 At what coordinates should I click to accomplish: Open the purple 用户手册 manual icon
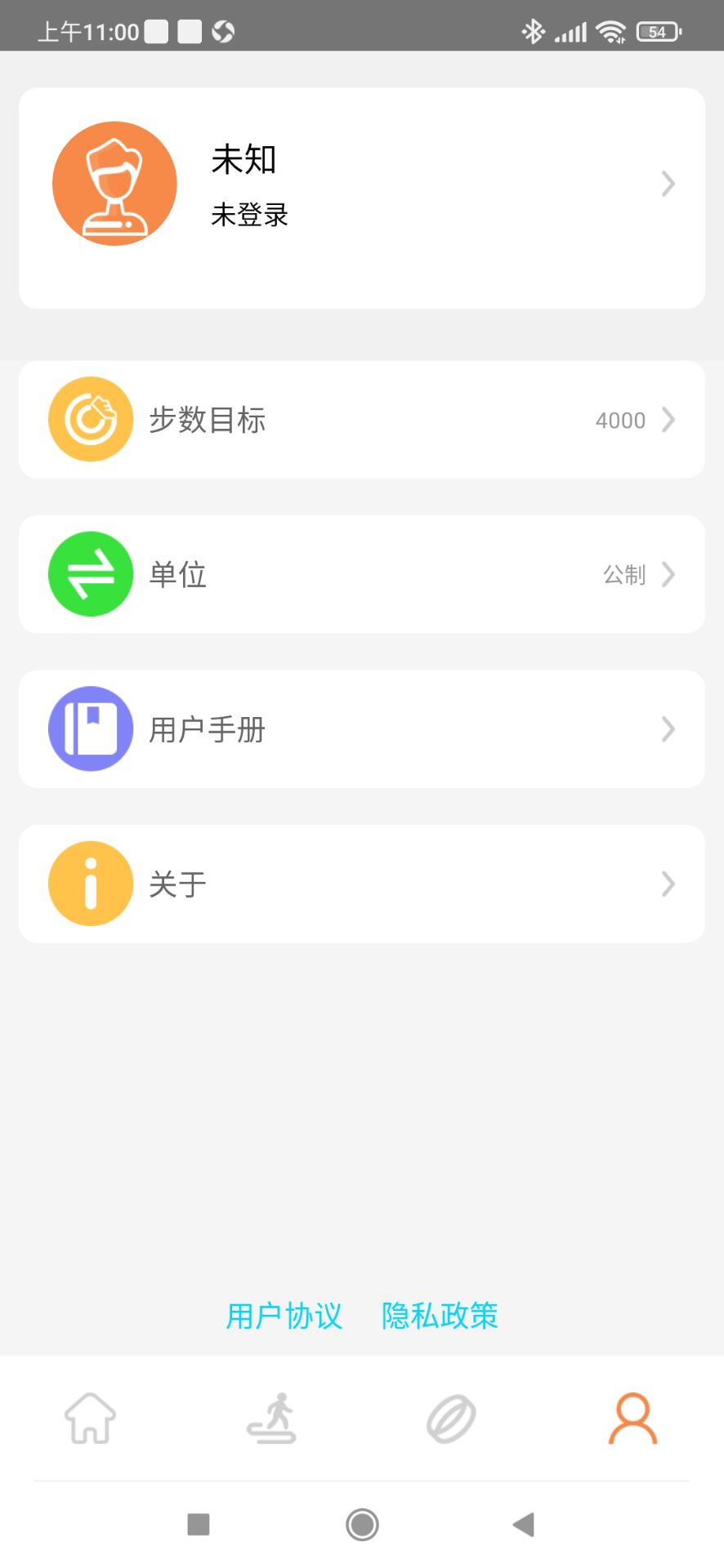[90, 728]
